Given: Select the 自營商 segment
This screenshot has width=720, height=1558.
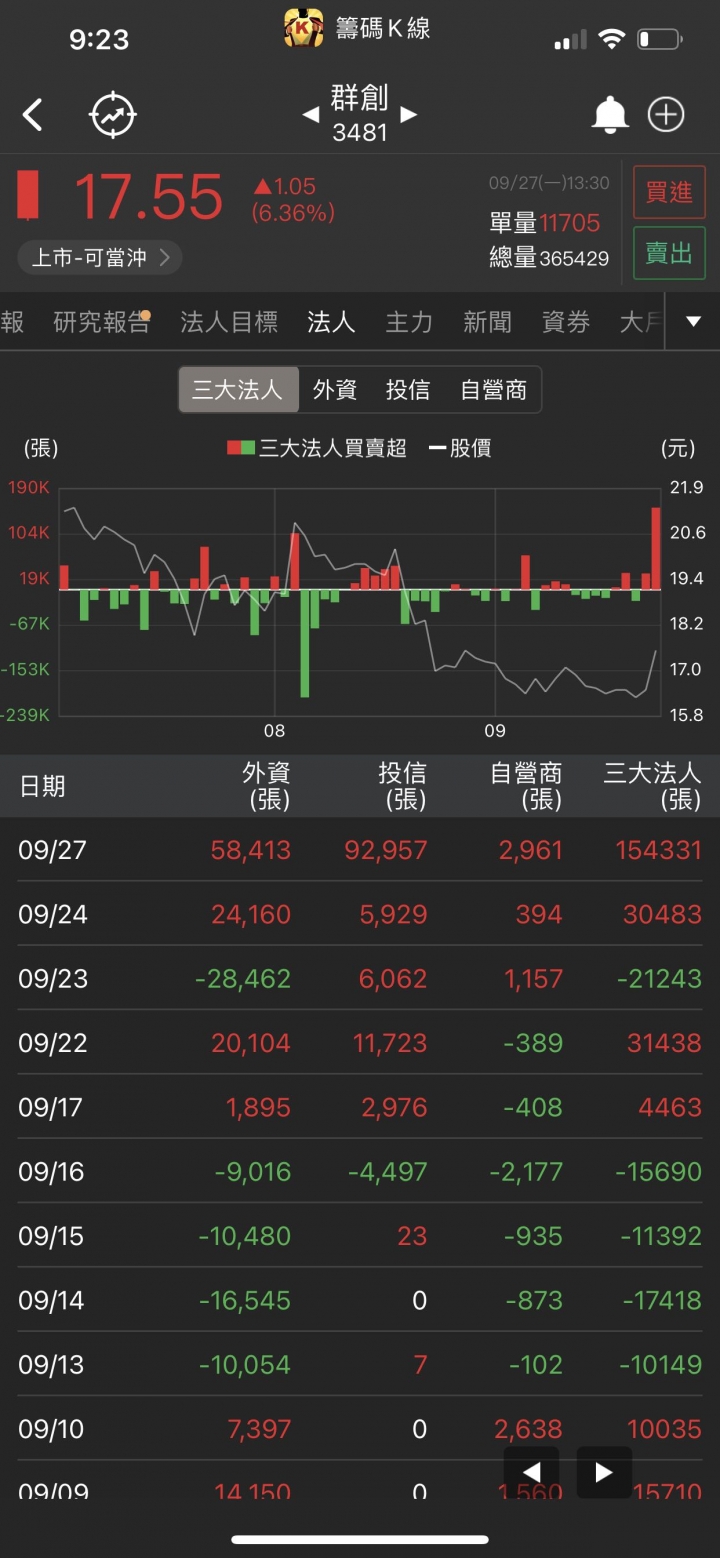Looking at the screenshot, I should (x=493, y=390).
